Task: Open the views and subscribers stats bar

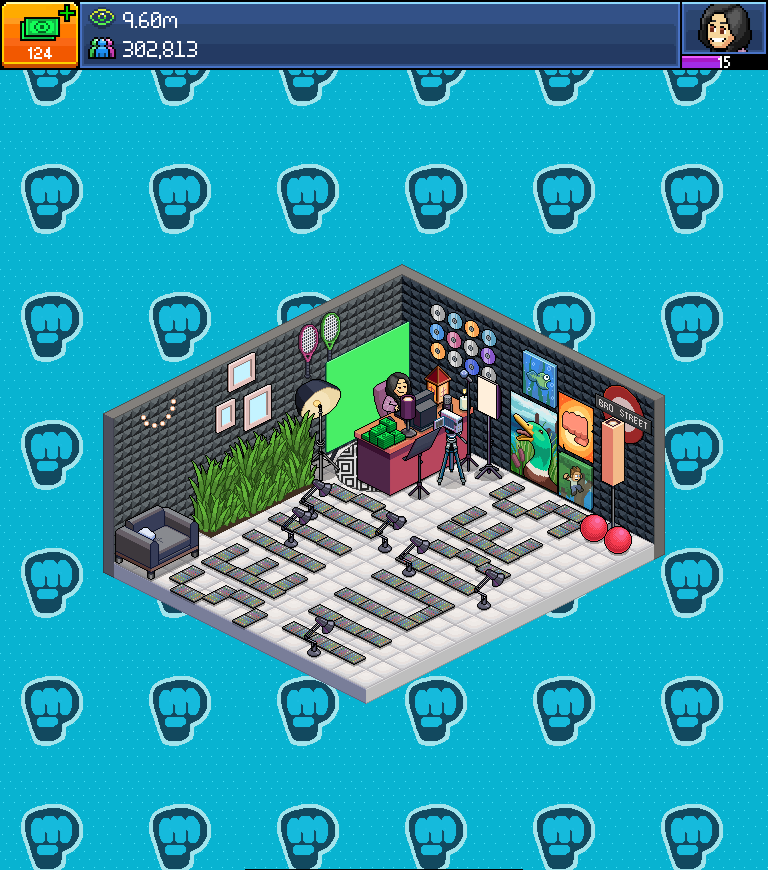Action: tap(380, 35)
